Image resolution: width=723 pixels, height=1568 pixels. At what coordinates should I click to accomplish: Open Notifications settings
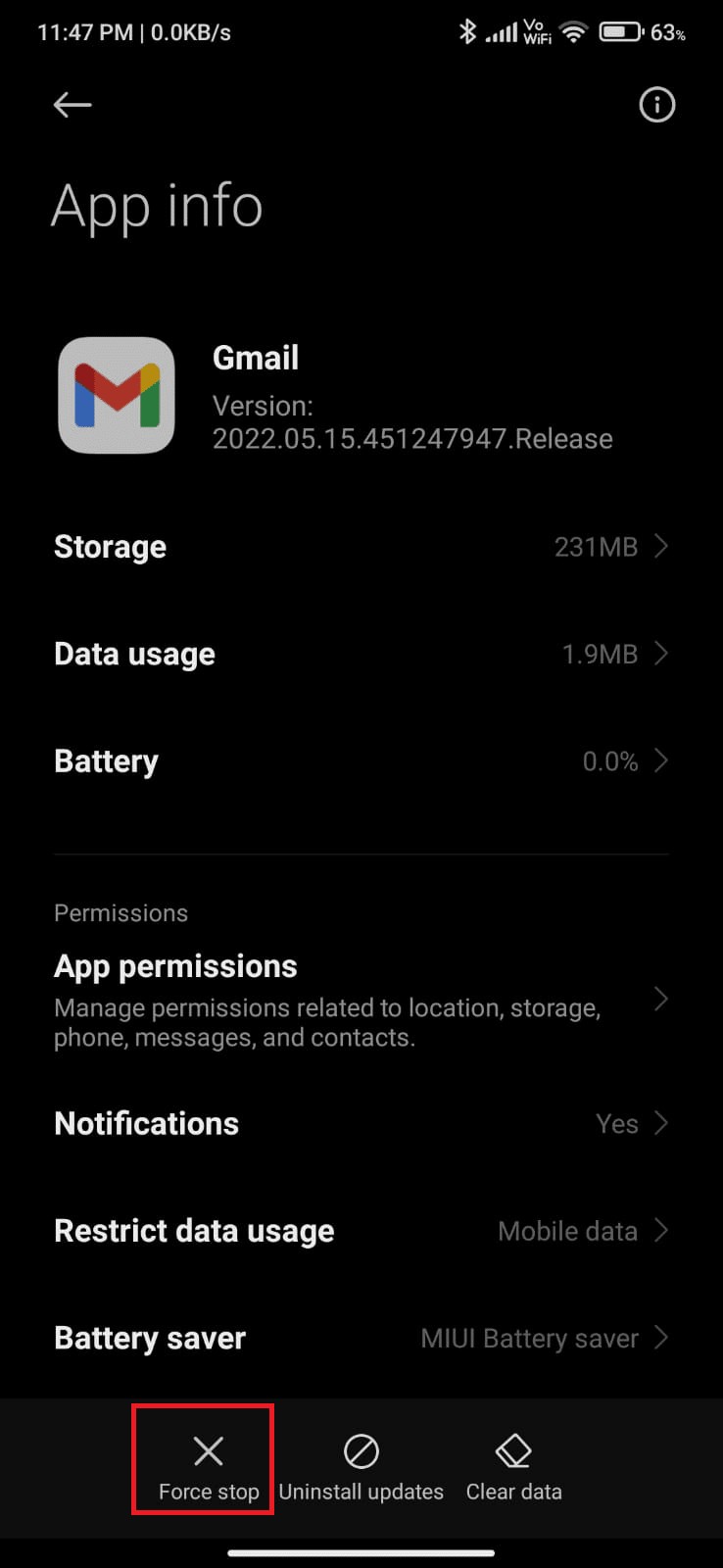pyautogui.click(x=361, y=1123)
